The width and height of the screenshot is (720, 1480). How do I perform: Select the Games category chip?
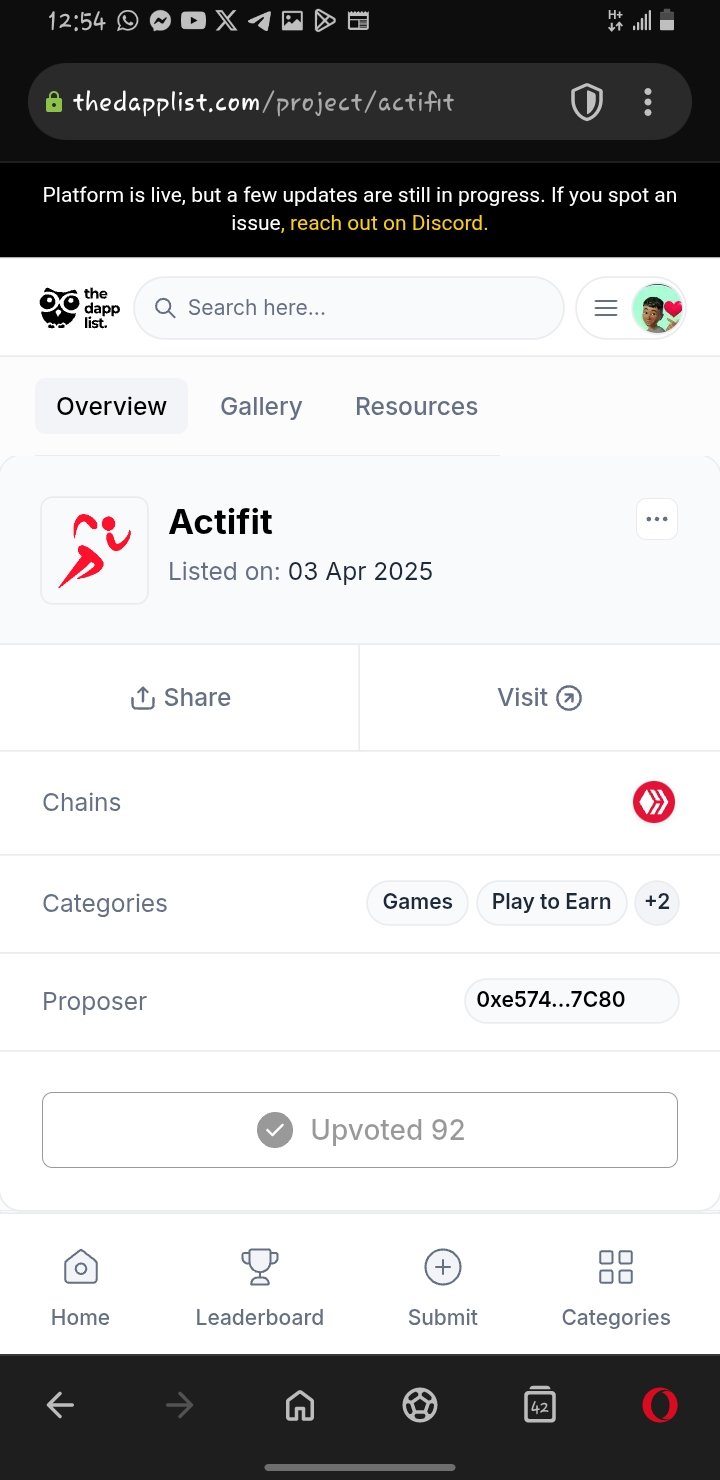click(417, 902)
